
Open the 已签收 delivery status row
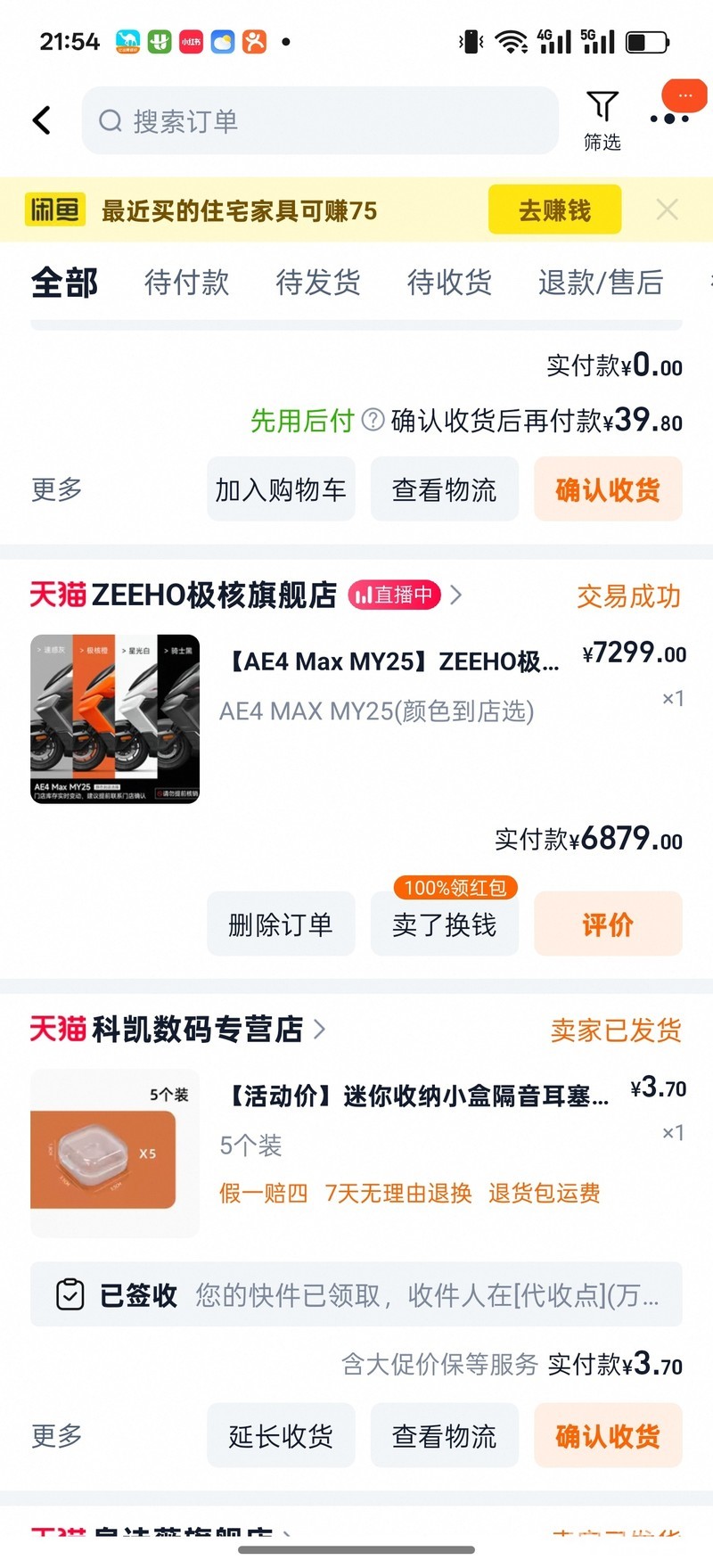pos(356,1294)
